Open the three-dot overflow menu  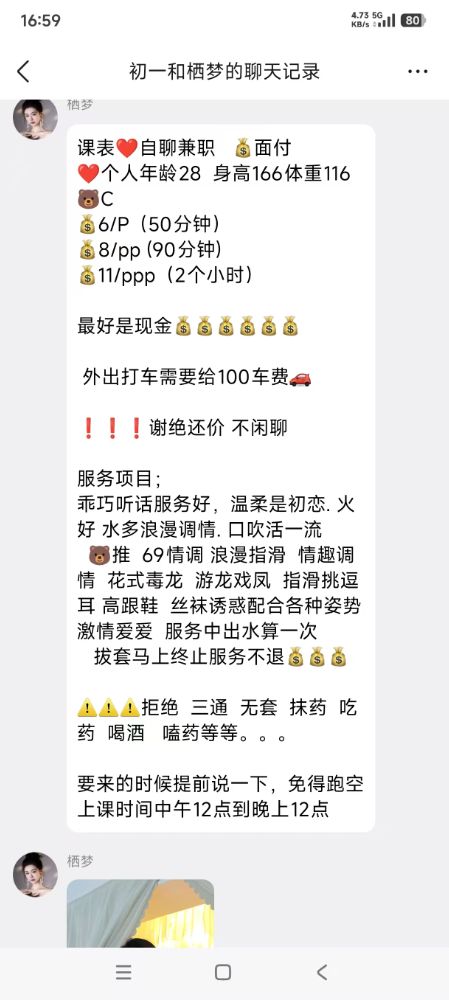point(418,71)
